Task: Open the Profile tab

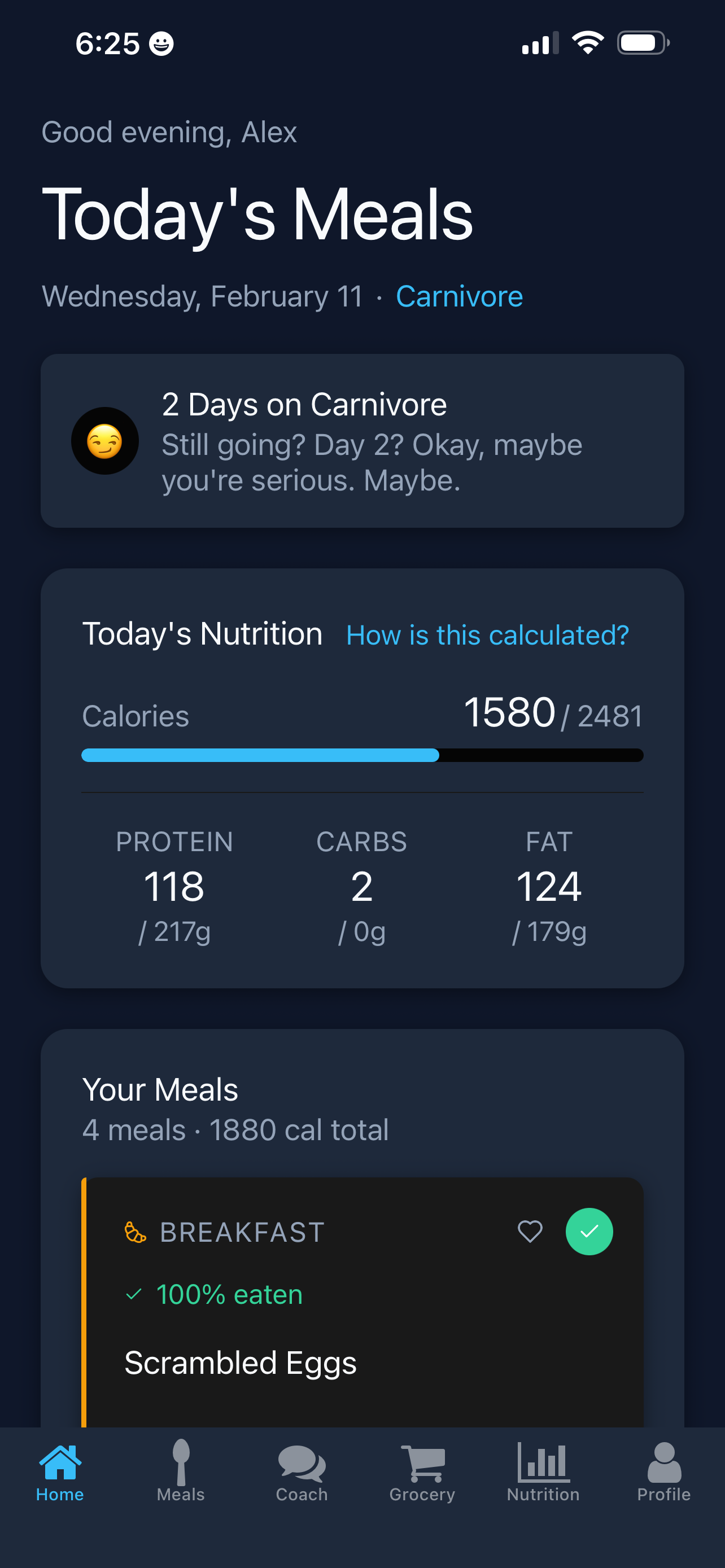Action: pyautogui.click(x=663, y=1472)
